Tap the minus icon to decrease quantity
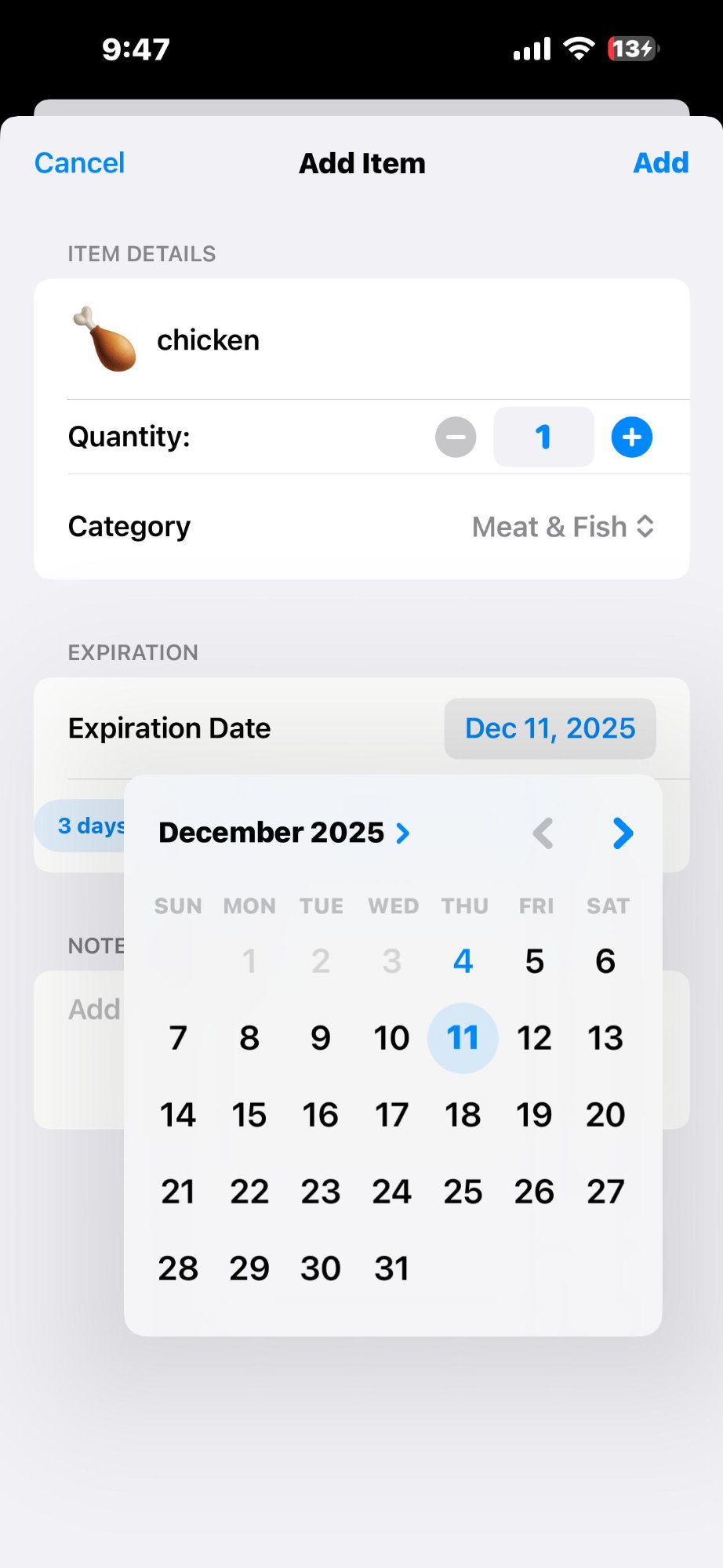 coord(455,437)
